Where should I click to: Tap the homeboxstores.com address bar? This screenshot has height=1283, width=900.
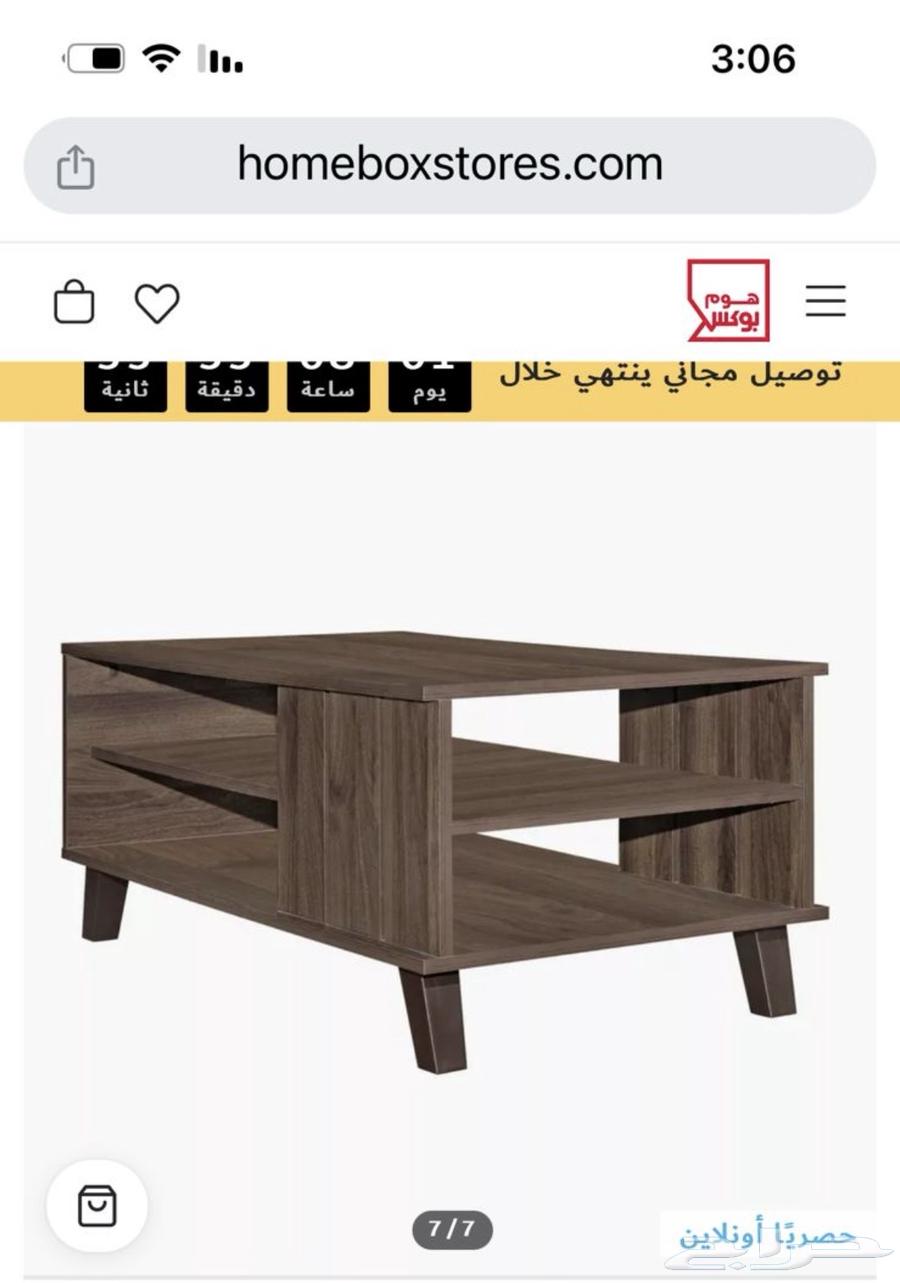point(450,165)
